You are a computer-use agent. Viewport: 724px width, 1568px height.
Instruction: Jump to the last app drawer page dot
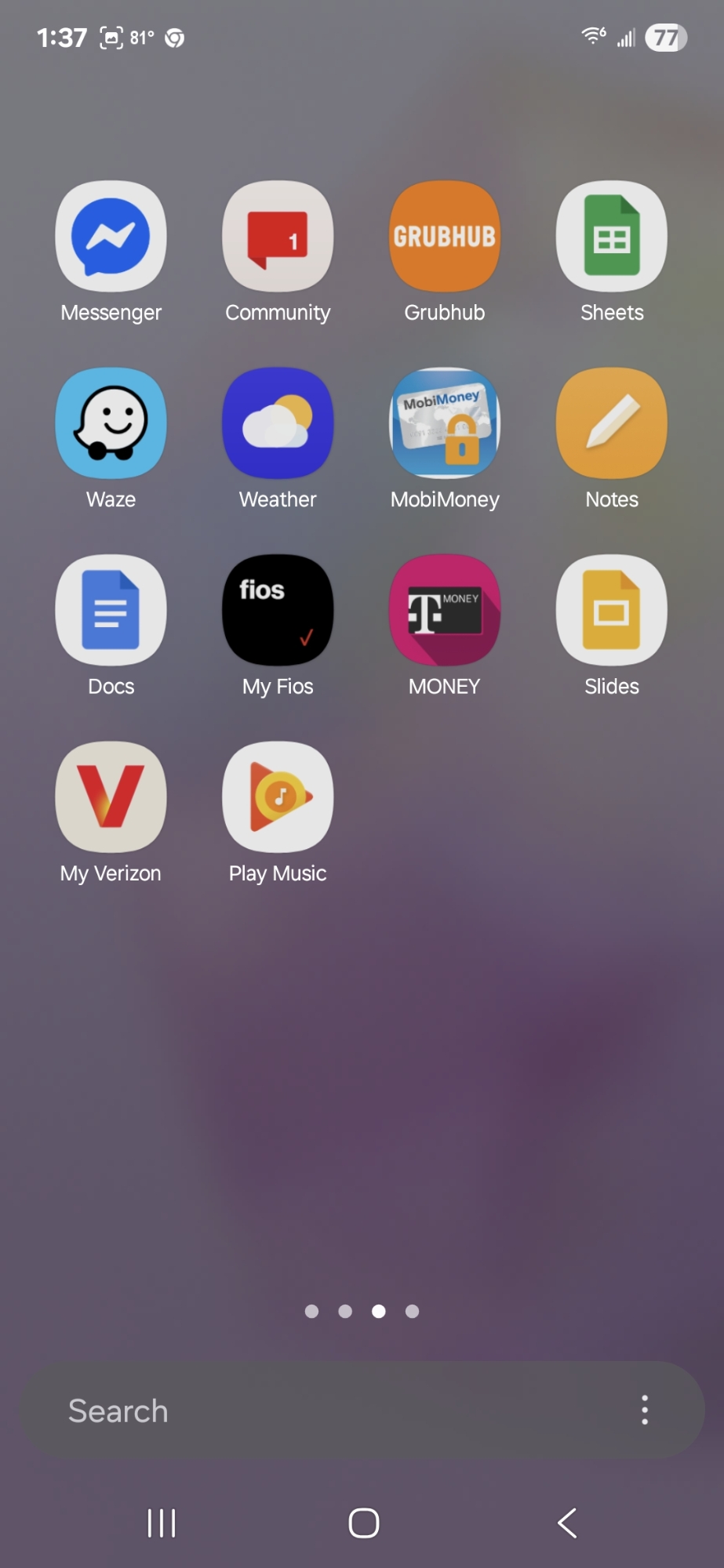pos(412,1311)
